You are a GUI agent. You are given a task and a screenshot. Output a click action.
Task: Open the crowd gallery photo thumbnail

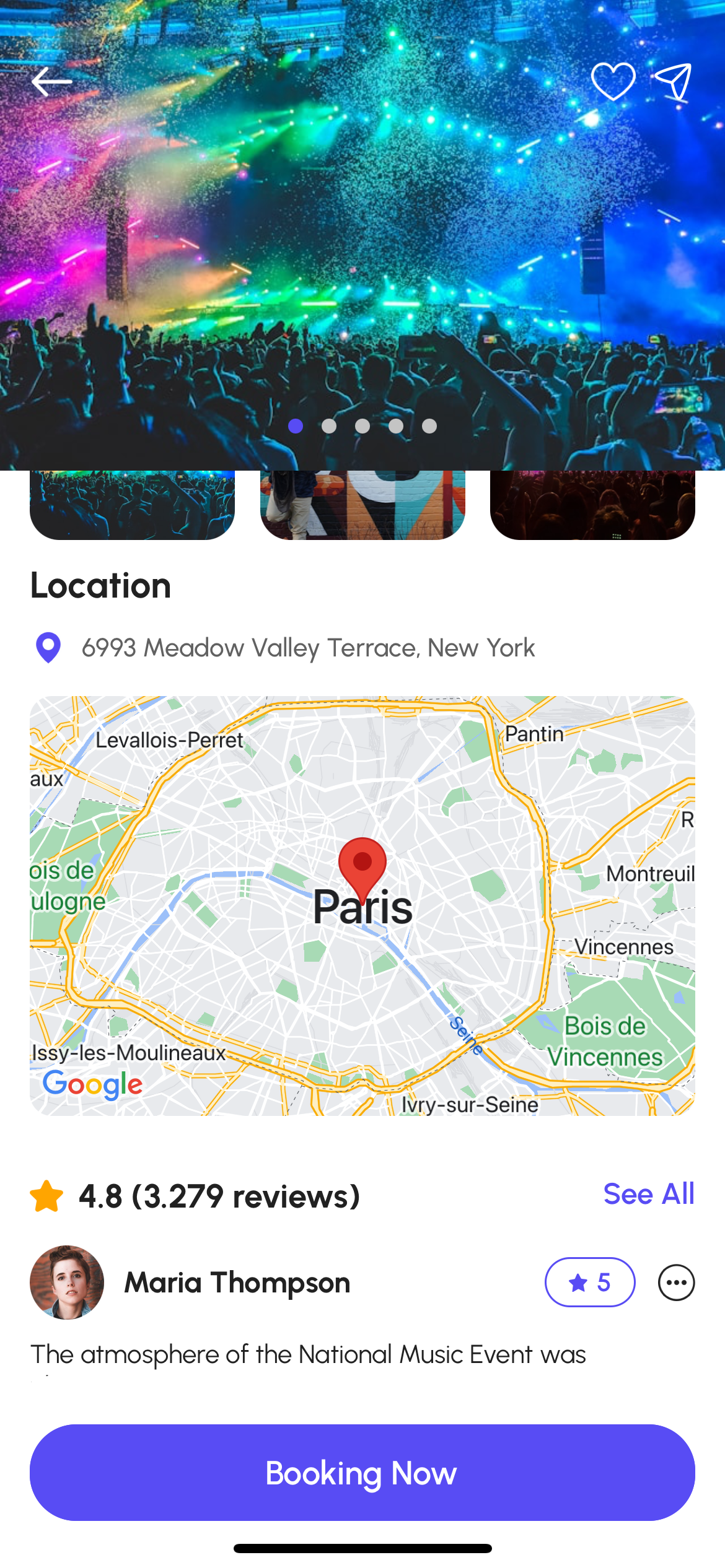pos(132,505)
